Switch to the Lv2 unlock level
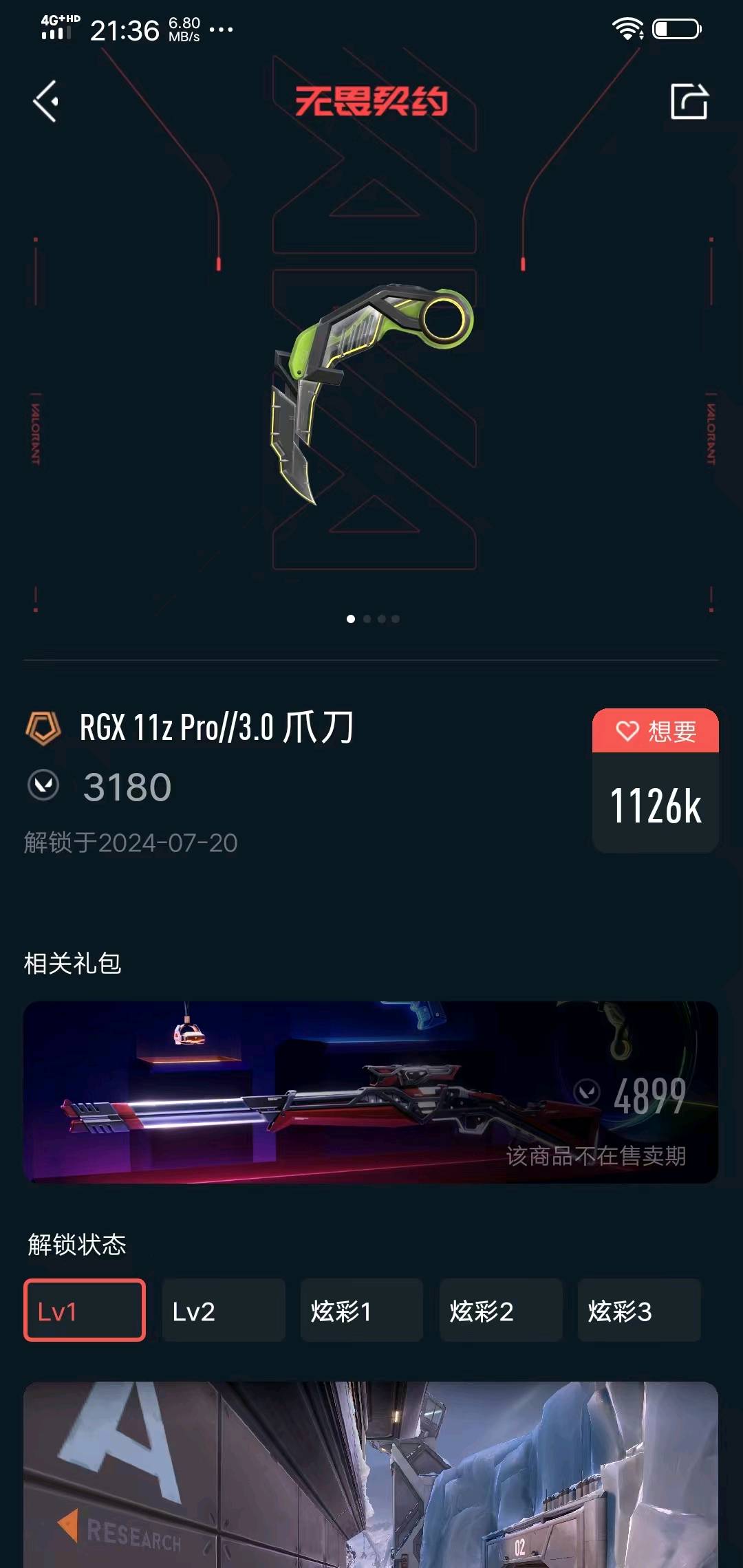Screen dimensions: 743x1568 click(x=223, y=1310)
